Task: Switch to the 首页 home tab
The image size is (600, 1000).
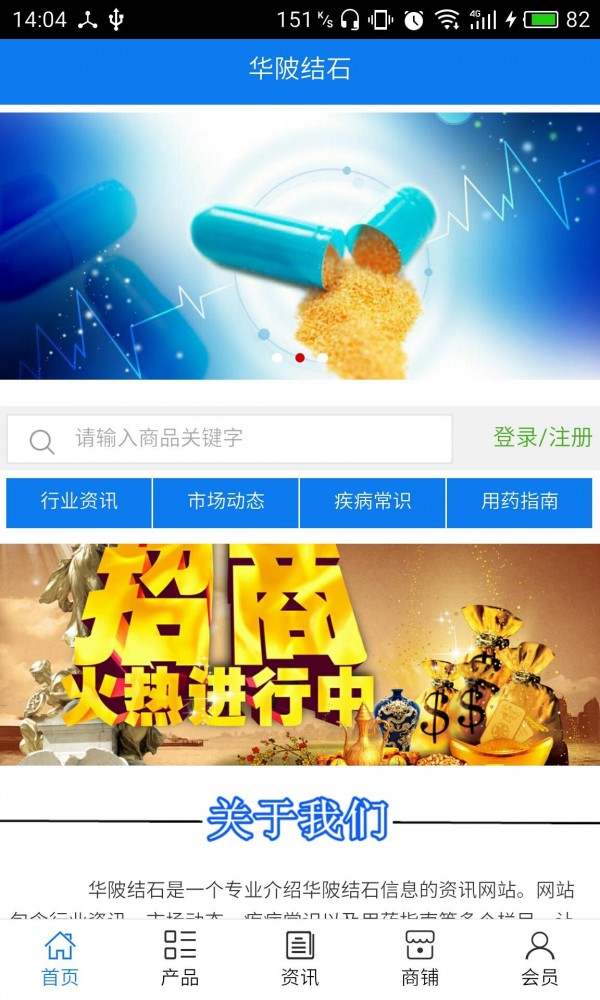Action: pyautogui.click(x=60, y=958)
